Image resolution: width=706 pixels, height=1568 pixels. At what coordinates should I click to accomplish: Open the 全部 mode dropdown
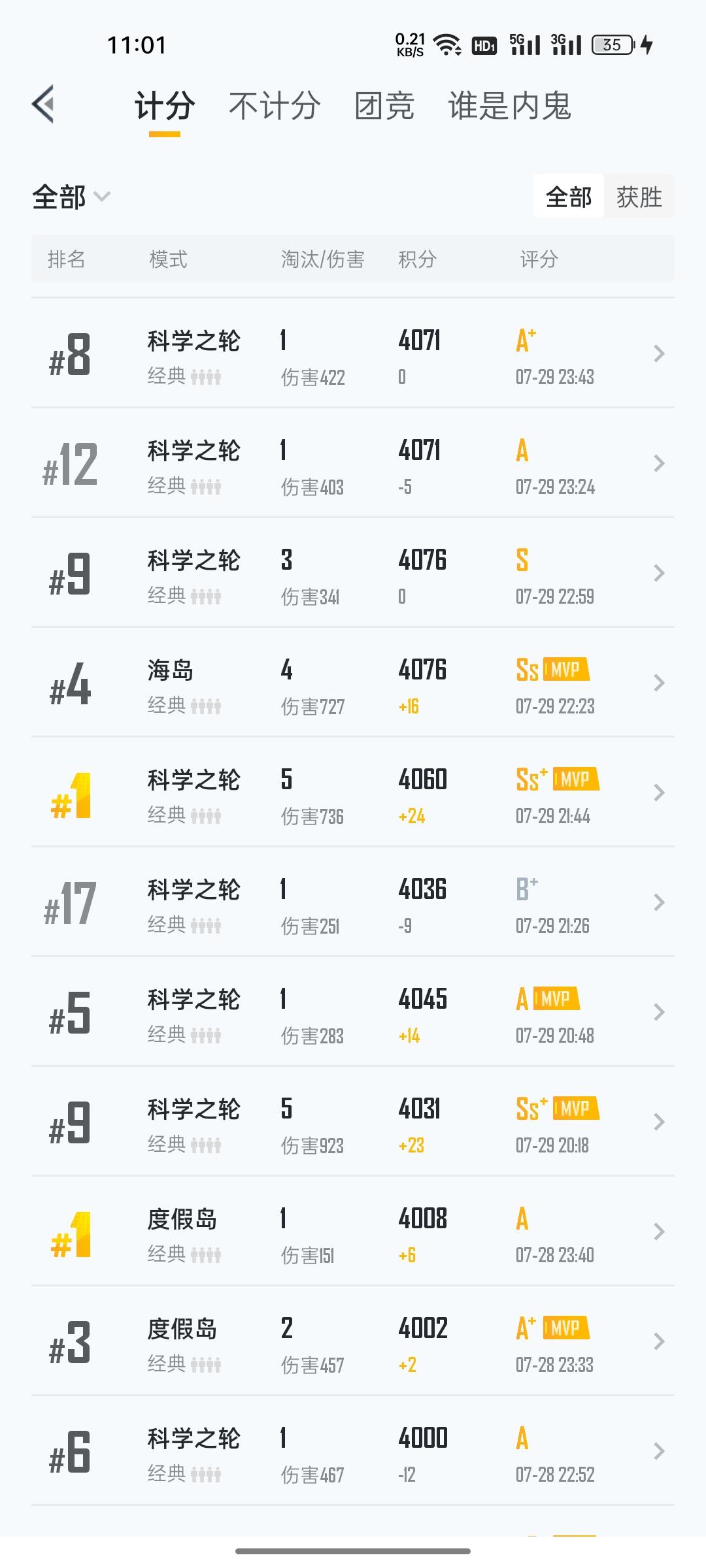[70, 197]
